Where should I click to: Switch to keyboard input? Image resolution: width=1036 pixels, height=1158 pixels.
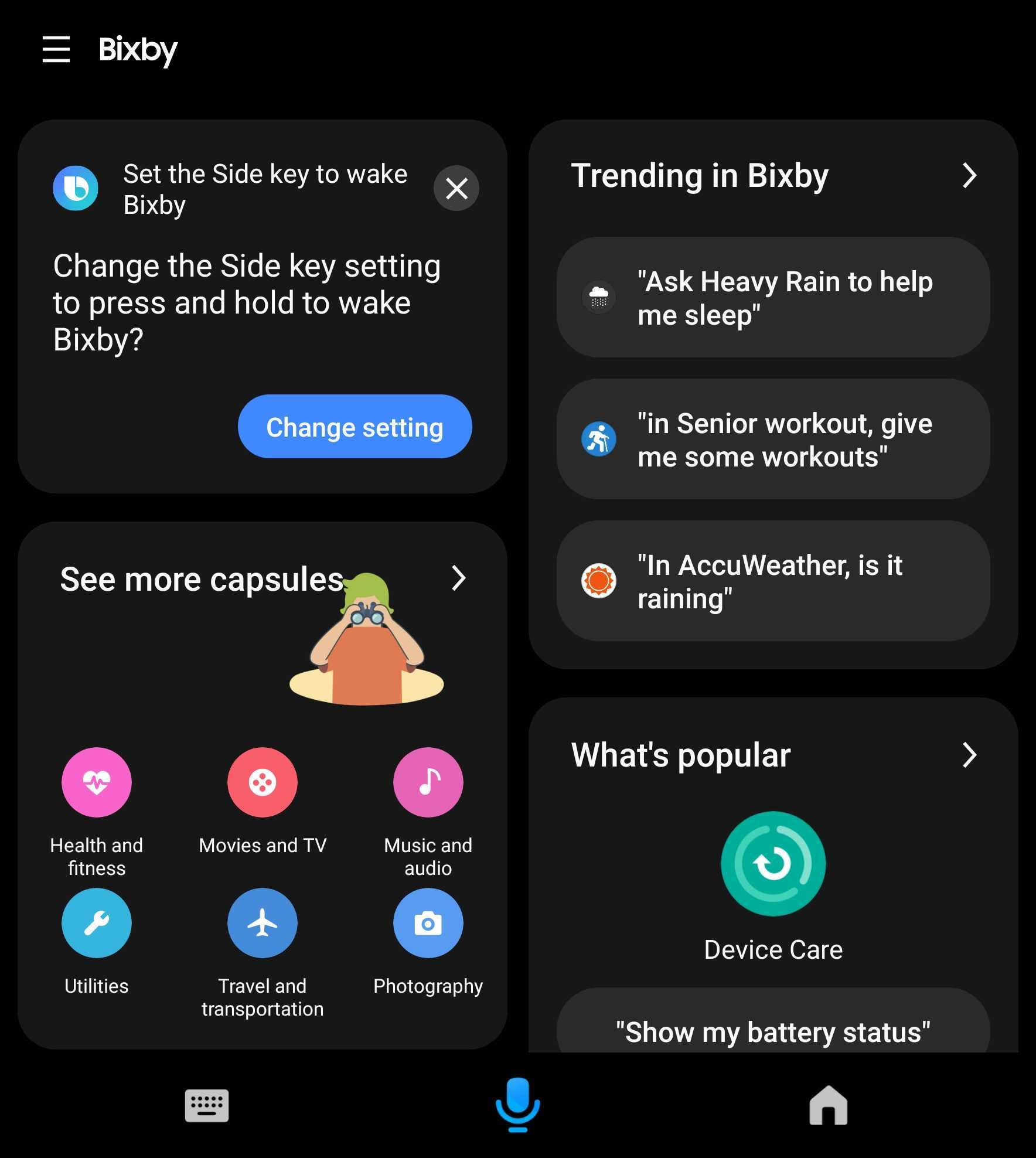click(206, 1106)
